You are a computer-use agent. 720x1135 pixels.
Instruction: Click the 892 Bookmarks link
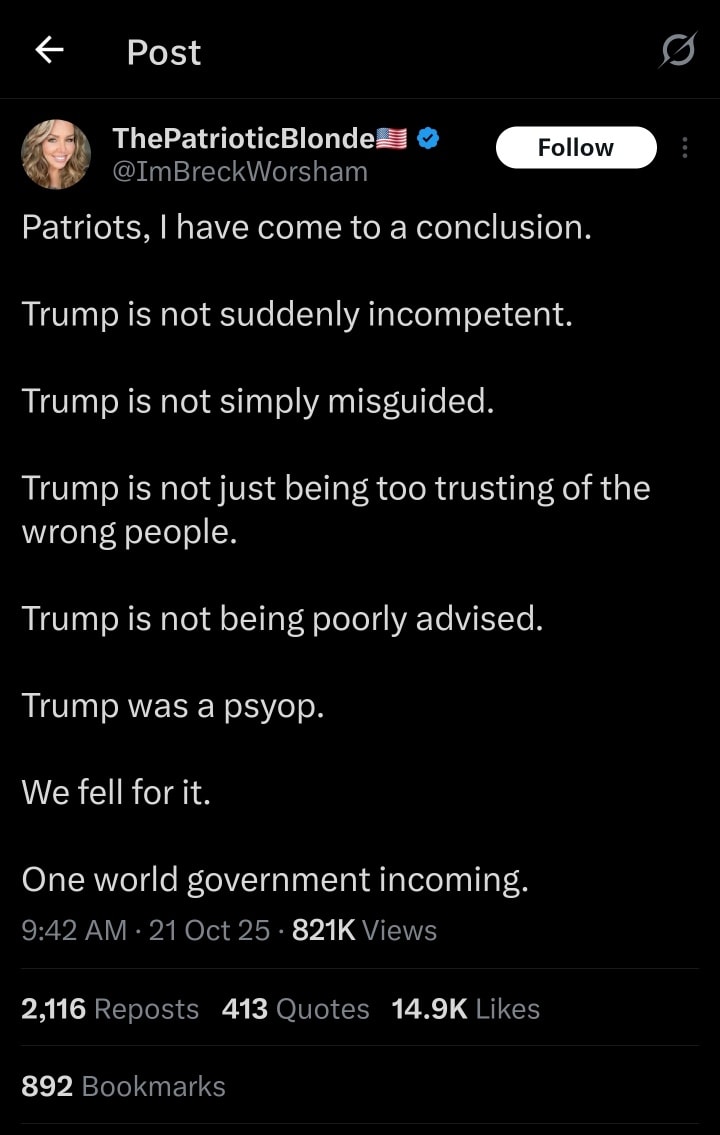pyautogui.click(x=123, y=1086)
